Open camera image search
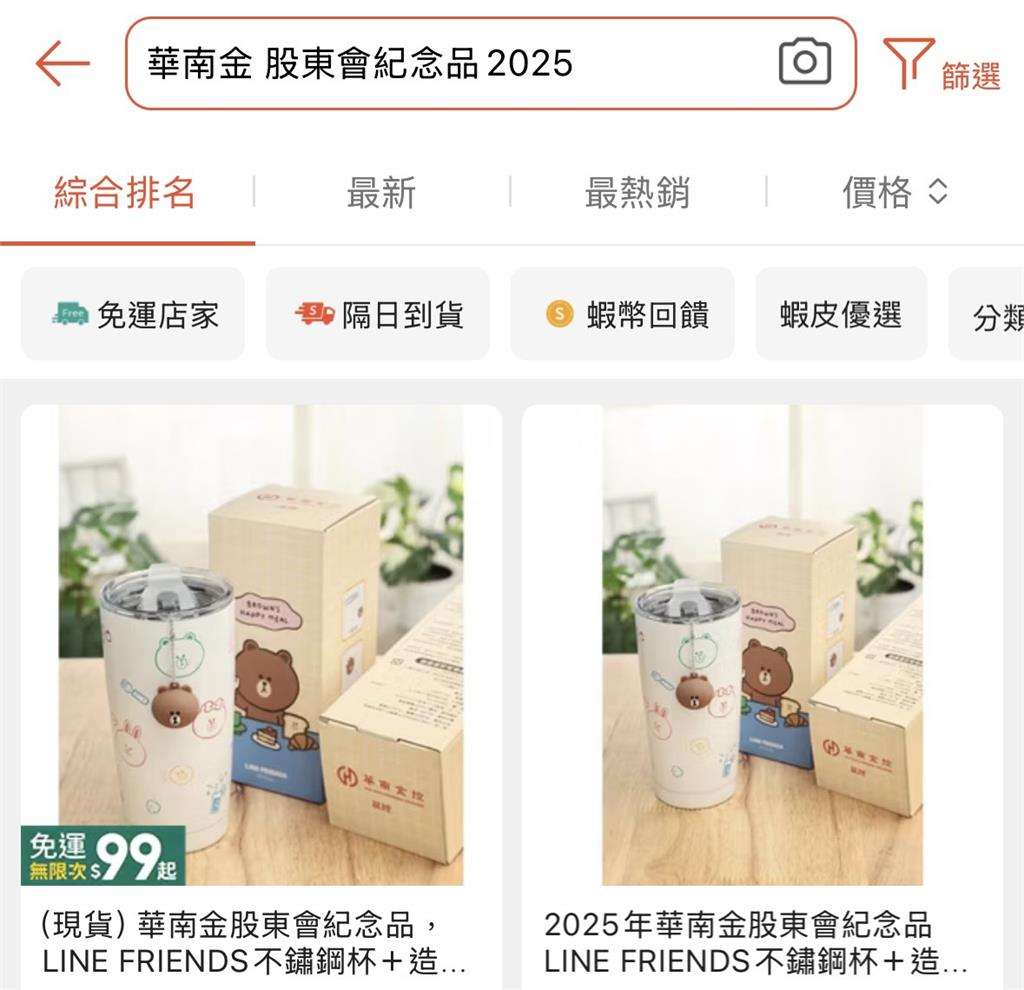Image resolution: width=1024 pixels, height=990 pixels. [x=804, y=63]
